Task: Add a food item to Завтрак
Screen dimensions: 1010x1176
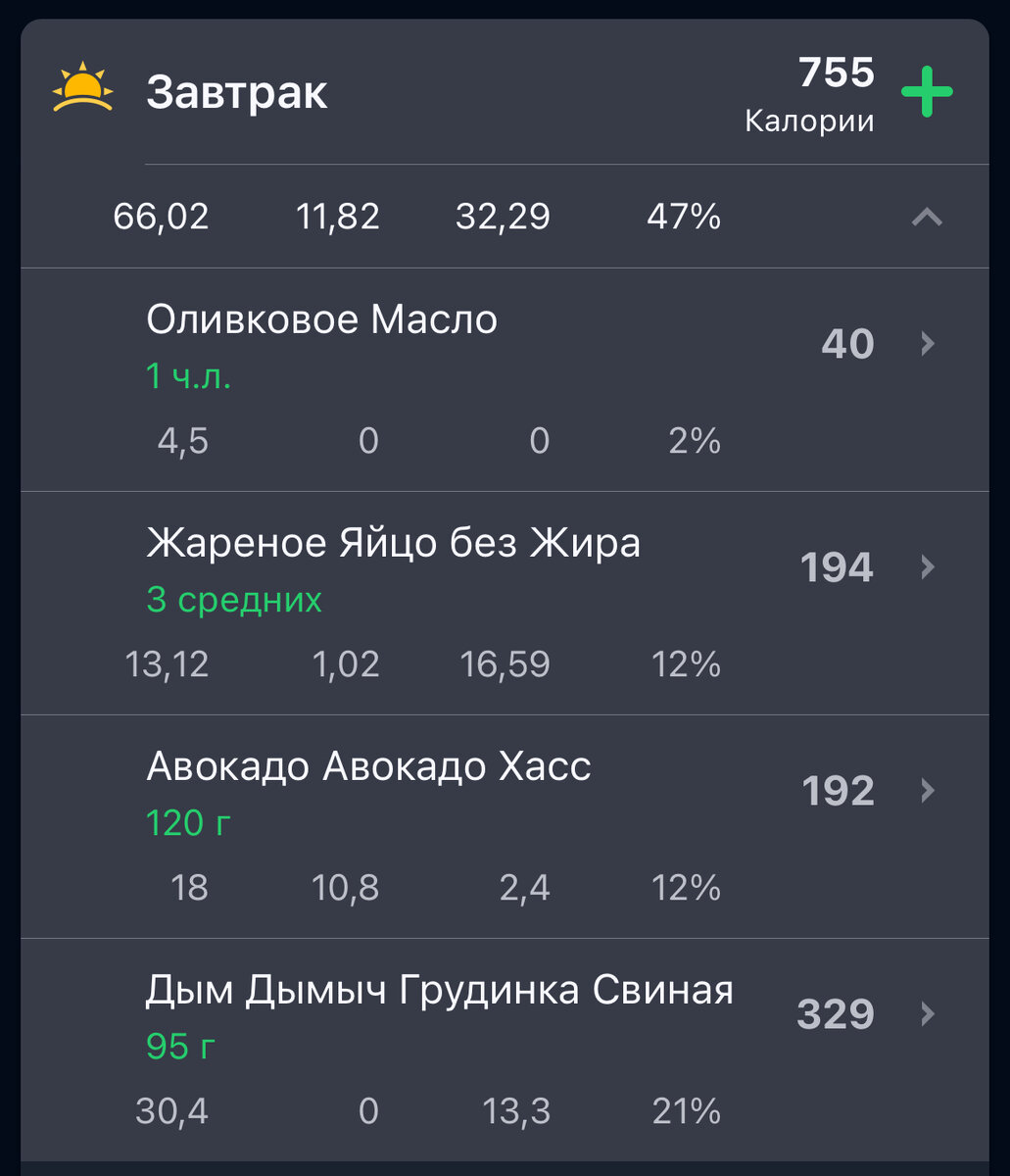Action: 926,93
